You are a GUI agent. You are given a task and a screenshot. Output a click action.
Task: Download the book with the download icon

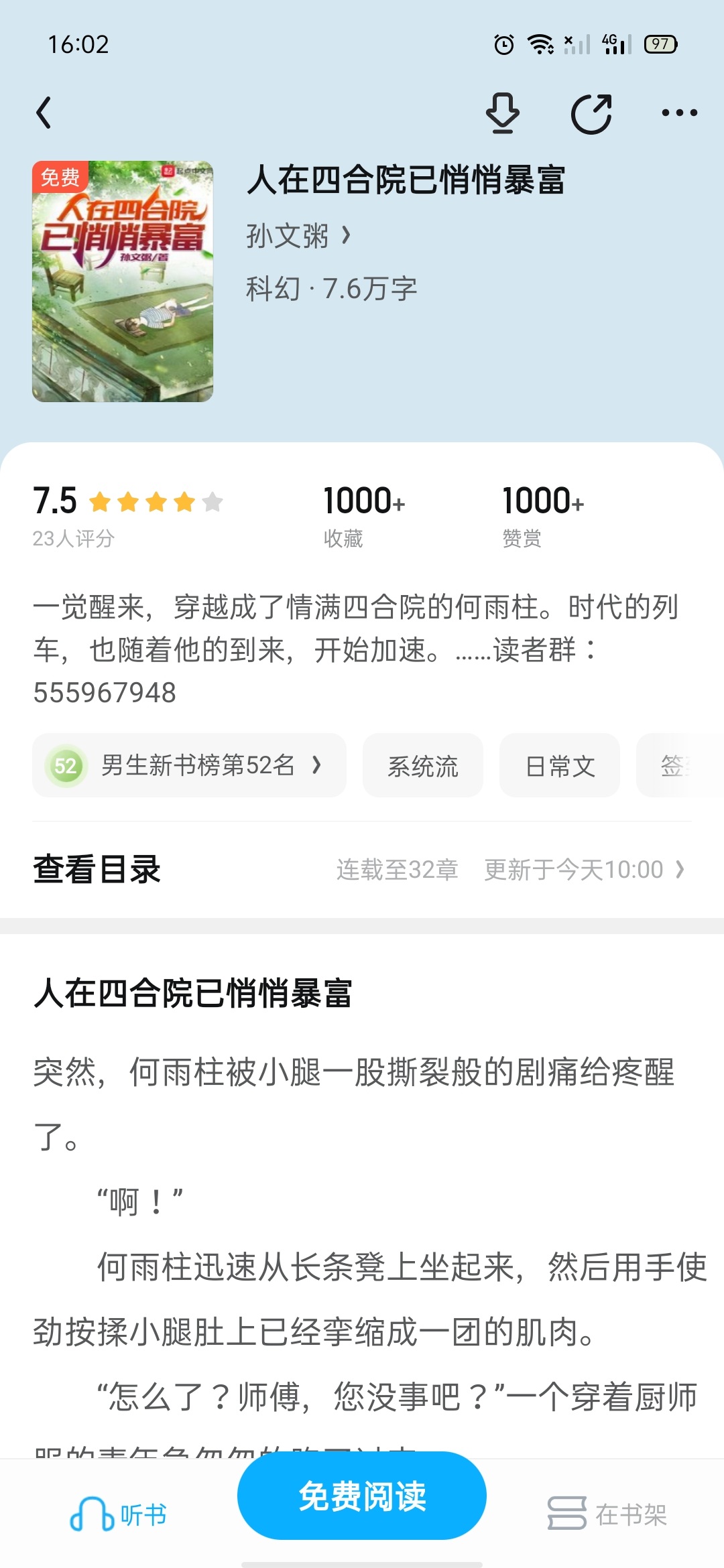coord(502,113)
